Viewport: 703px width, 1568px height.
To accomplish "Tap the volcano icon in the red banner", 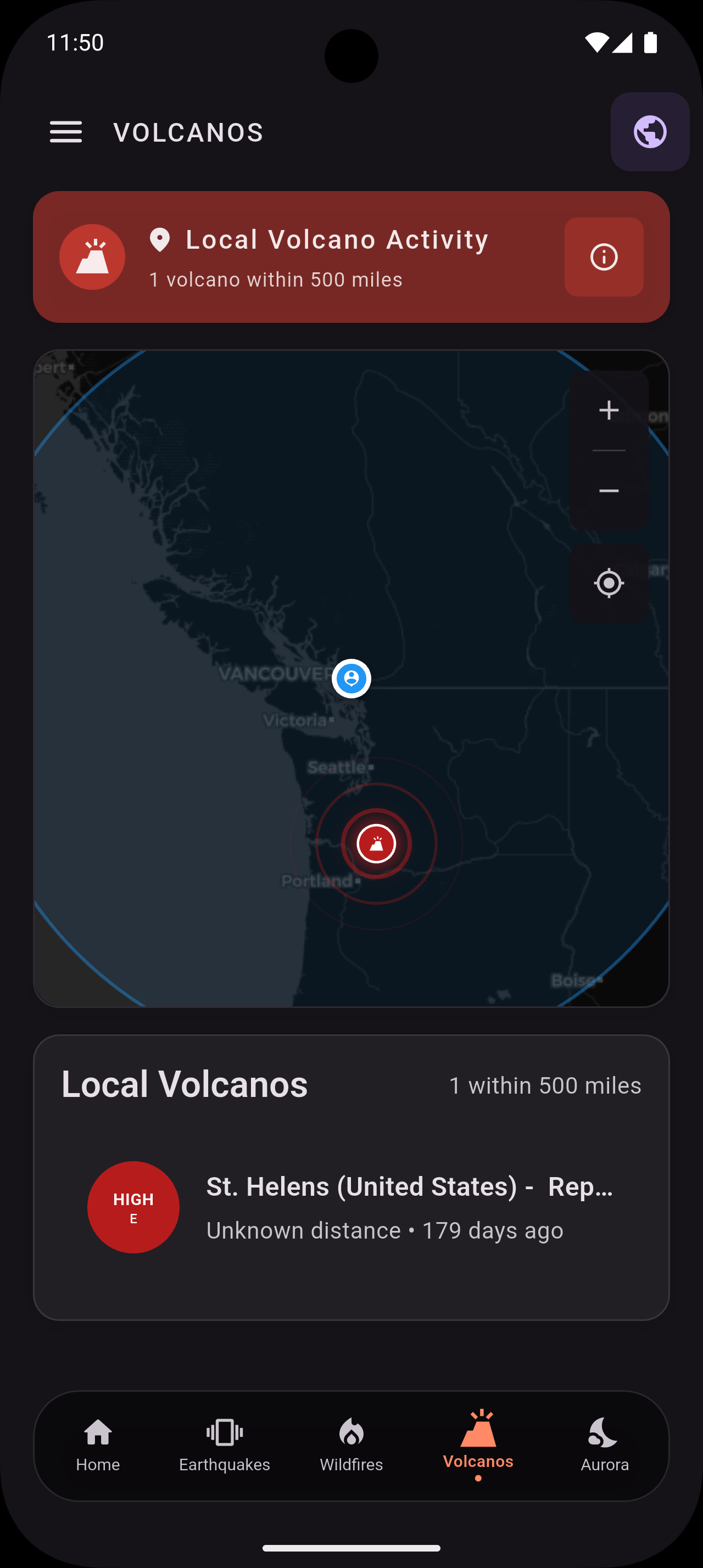I will click(92, 257).
